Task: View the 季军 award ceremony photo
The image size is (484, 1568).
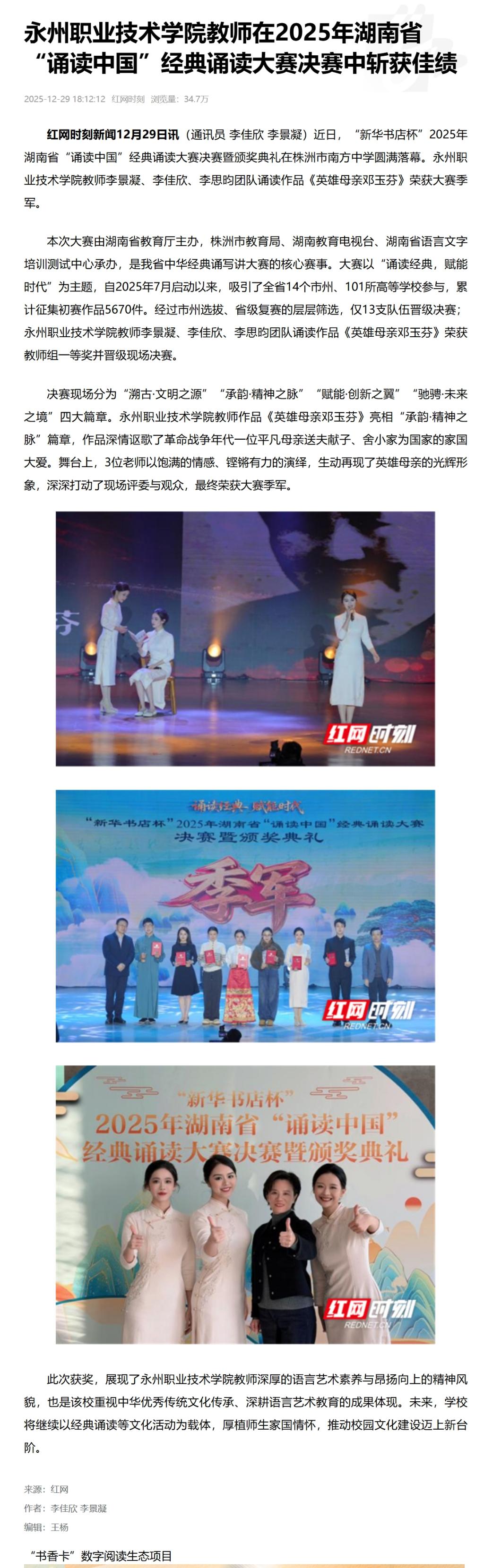Action: (x=245, y=915)
